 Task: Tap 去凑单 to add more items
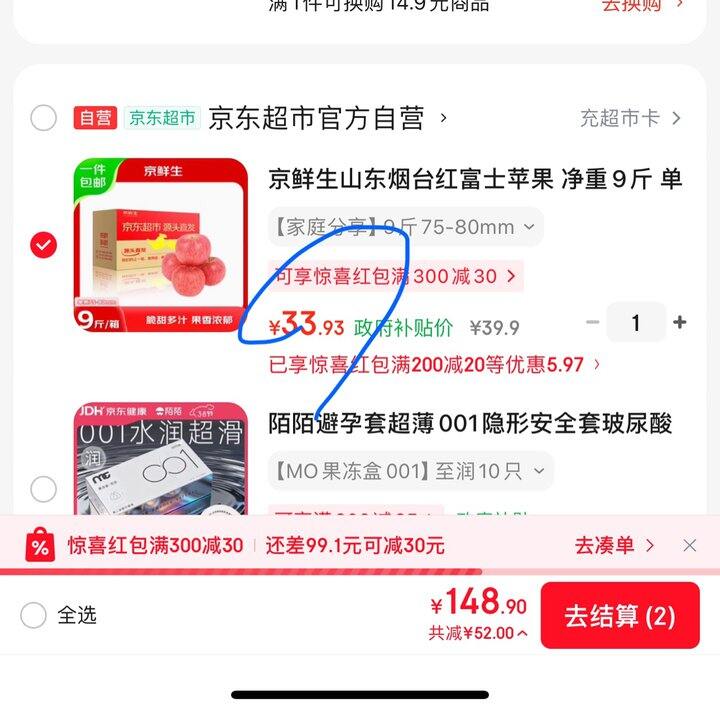click(614, 546)
